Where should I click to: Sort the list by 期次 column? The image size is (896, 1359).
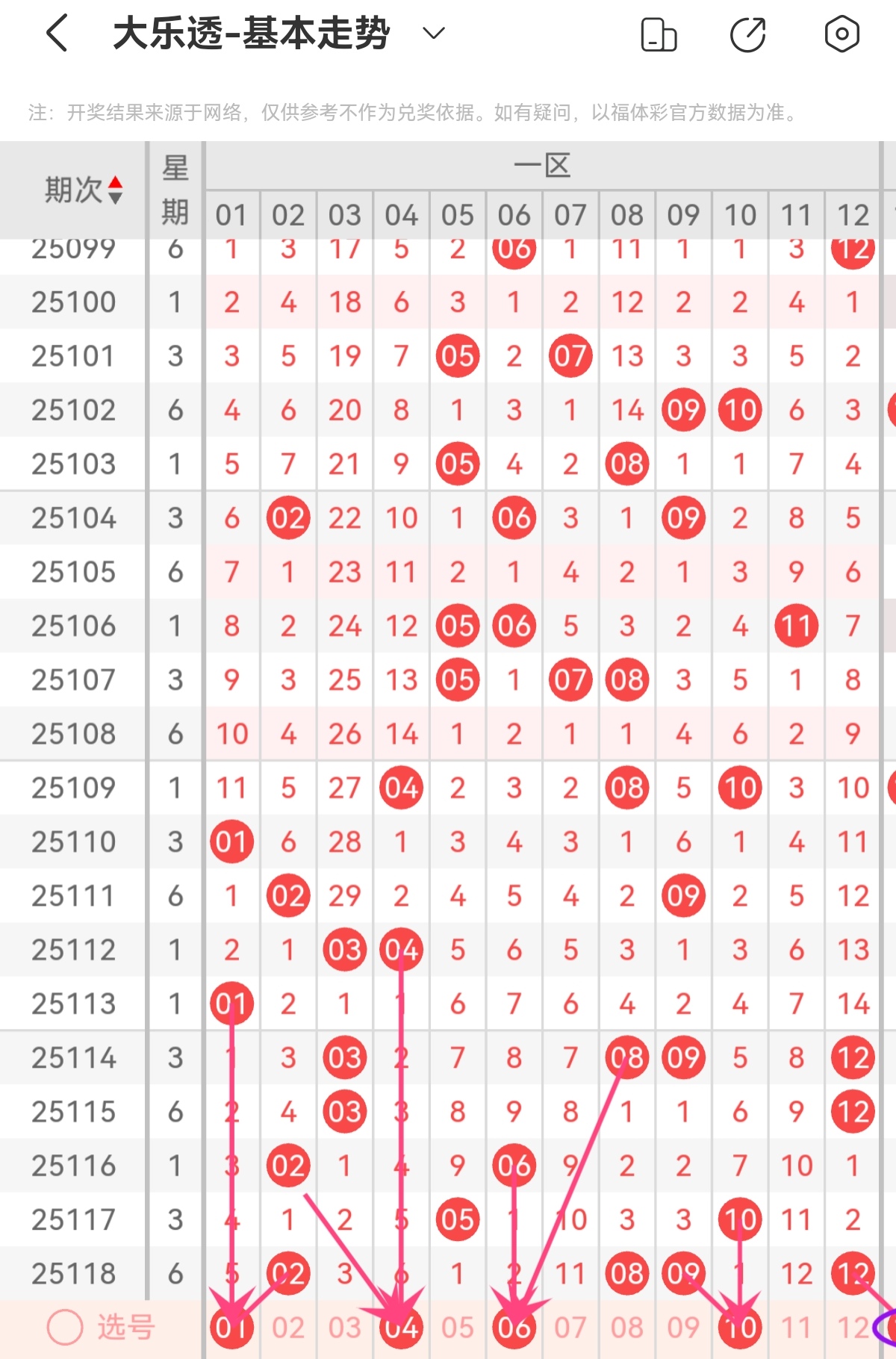[82, 190]
